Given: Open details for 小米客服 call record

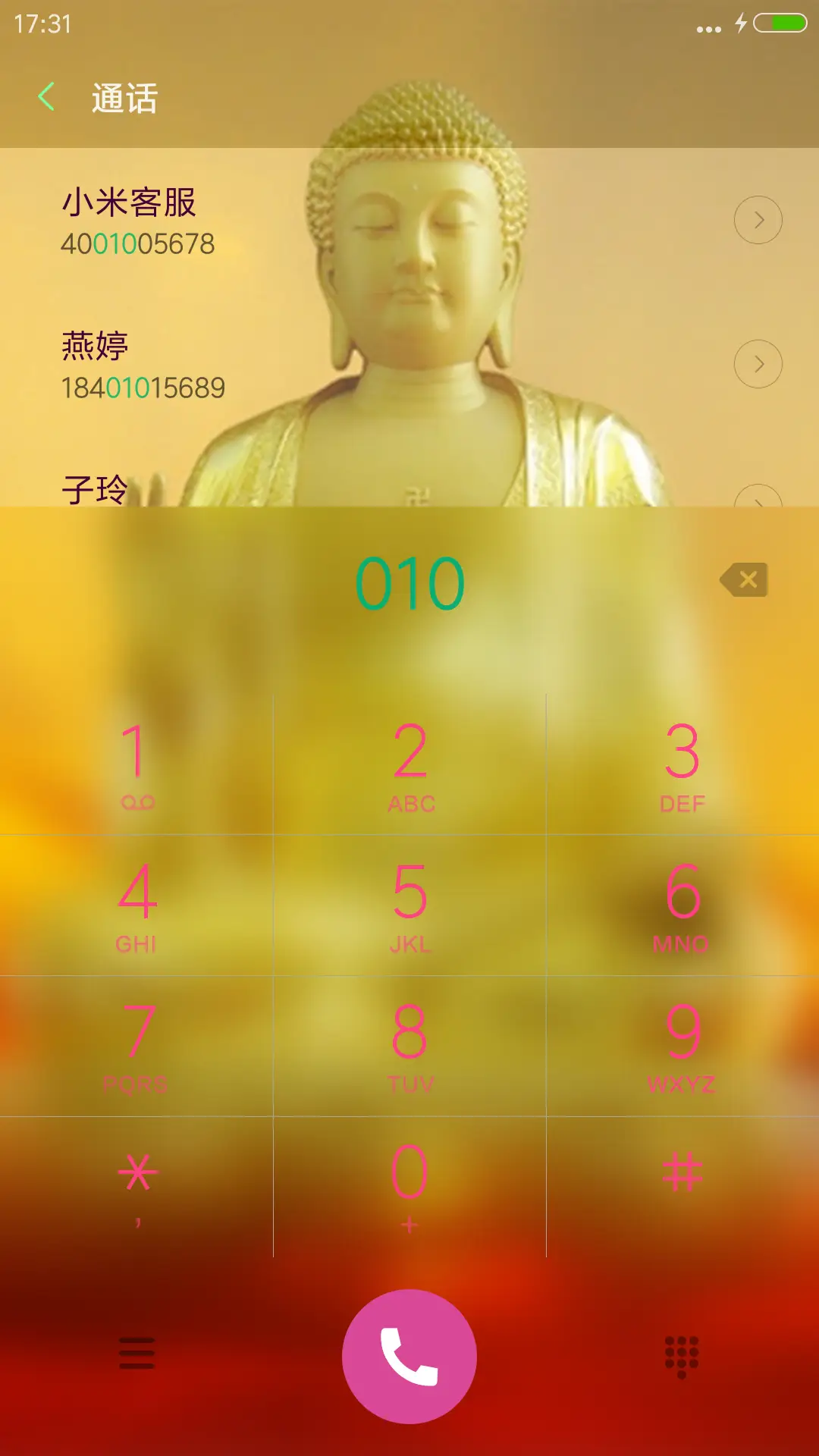Looking at the screenshot, I should pos(757,219).
